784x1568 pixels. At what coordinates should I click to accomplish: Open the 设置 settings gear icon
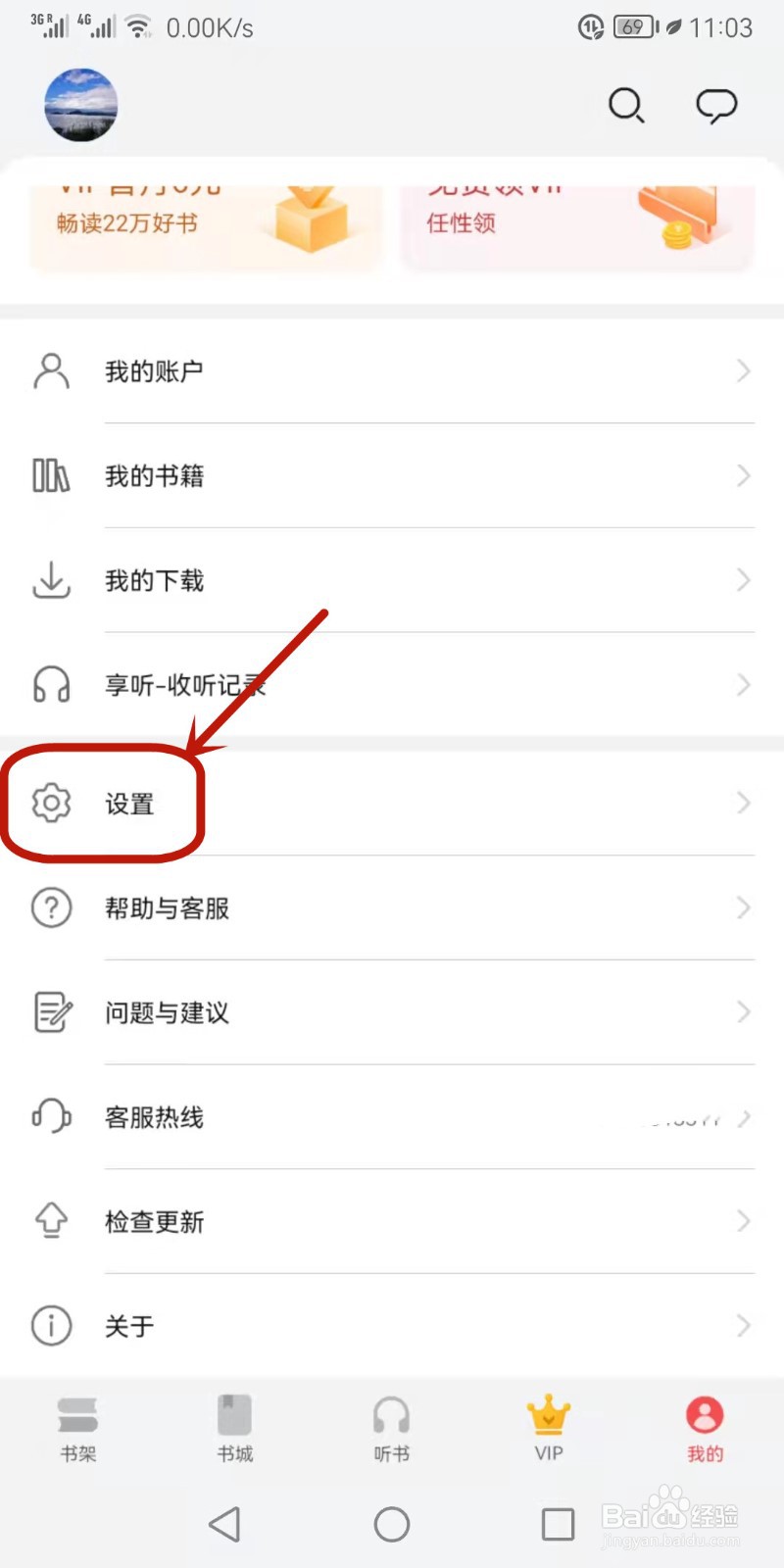tap(50, 803)
